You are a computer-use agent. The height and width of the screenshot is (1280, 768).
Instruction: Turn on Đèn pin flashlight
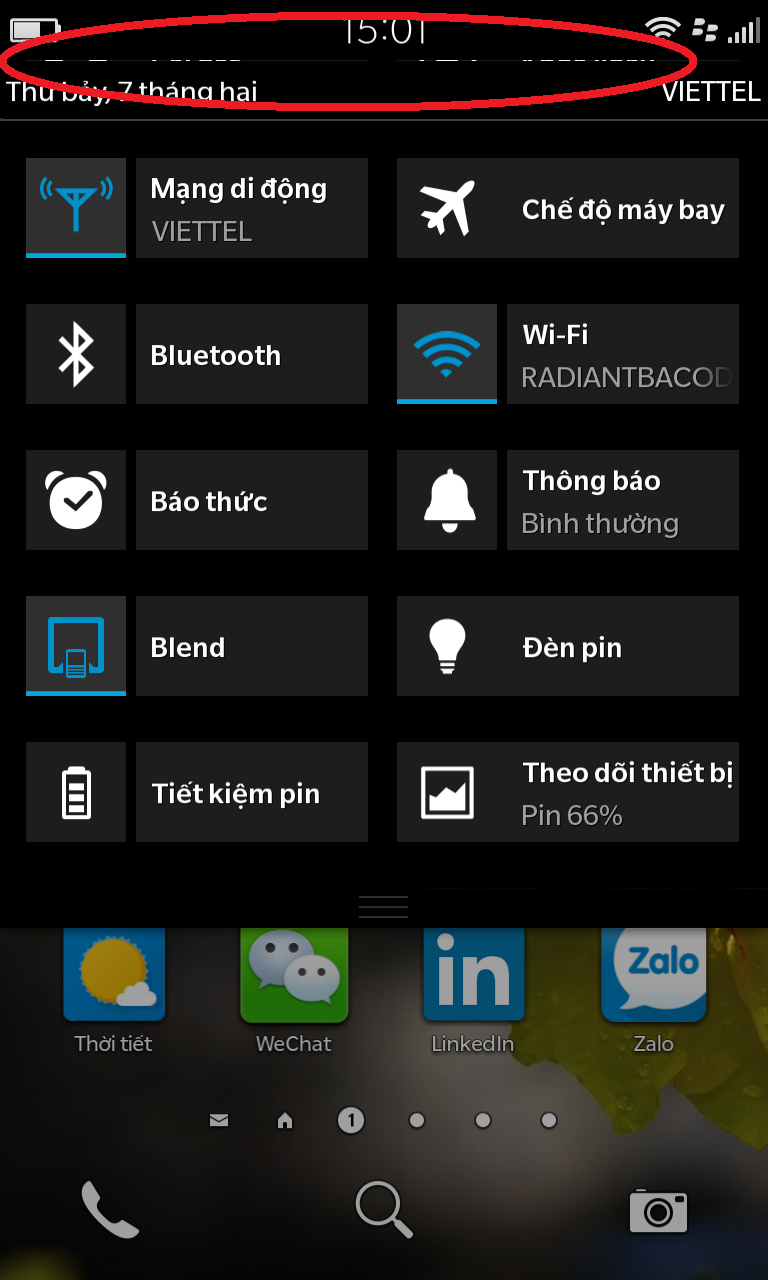pos(568,646)
